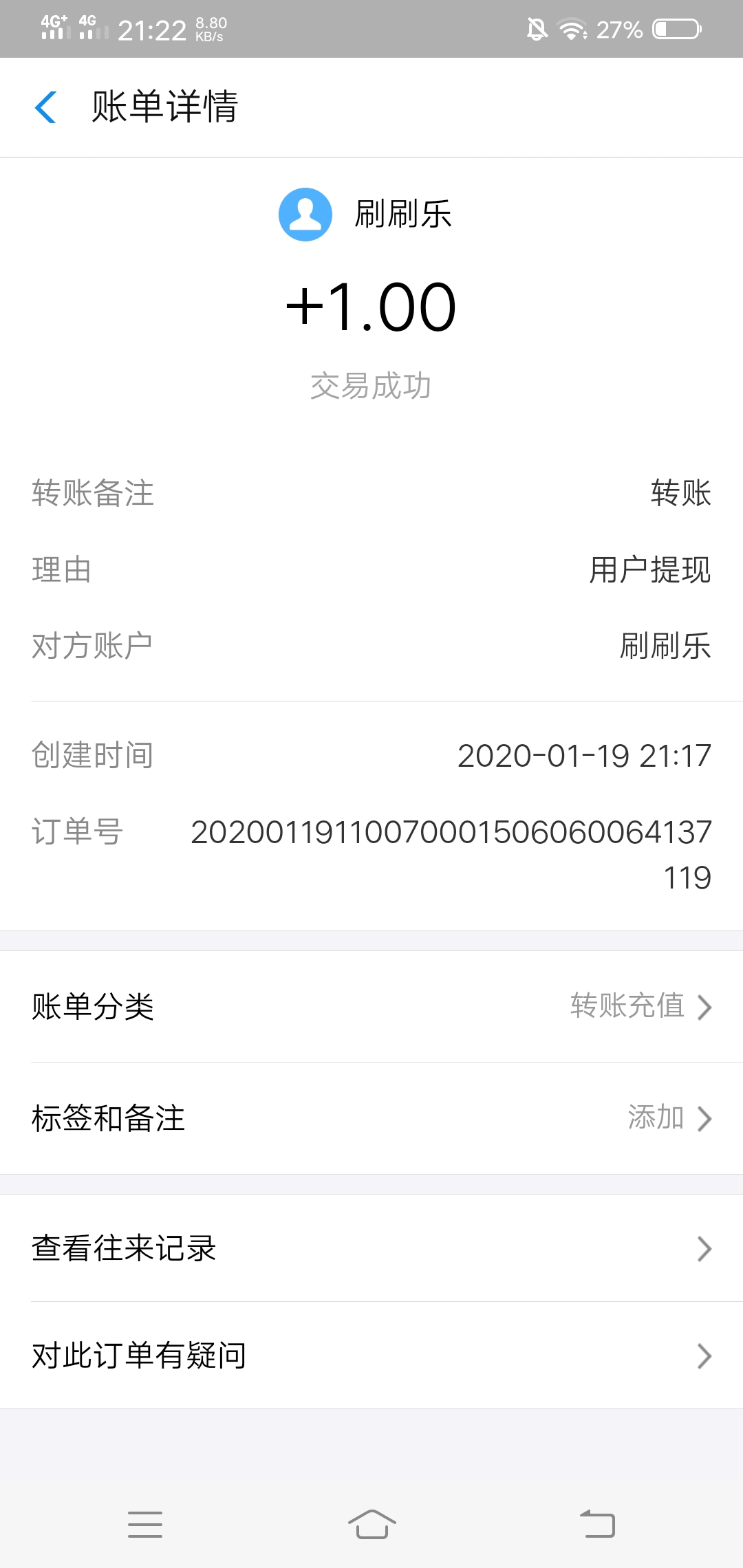The image size is (743, 1568).
Task: Tap the battery percentage 27% display
Action: click(x=618, y=28)
